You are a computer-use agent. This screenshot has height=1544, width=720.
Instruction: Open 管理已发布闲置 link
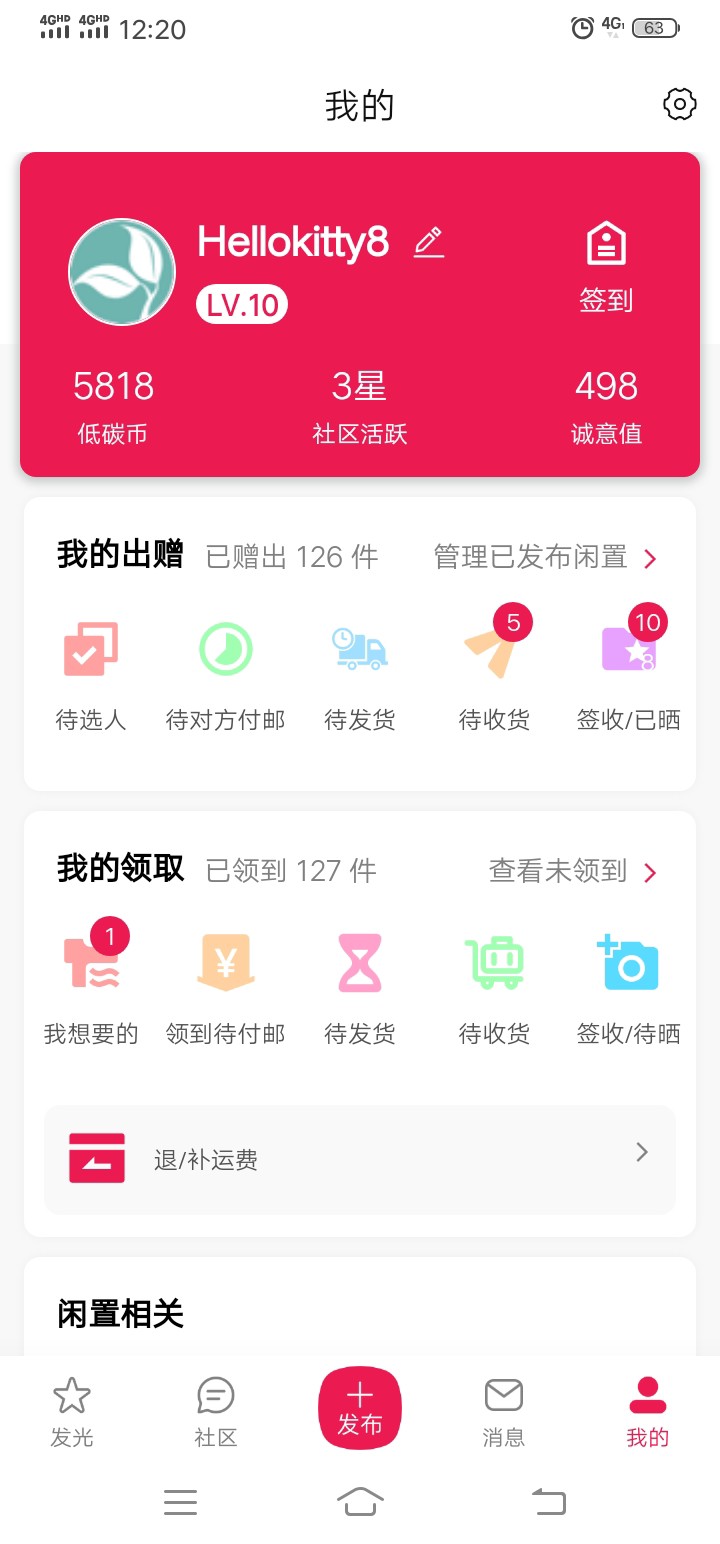[546, 557]
